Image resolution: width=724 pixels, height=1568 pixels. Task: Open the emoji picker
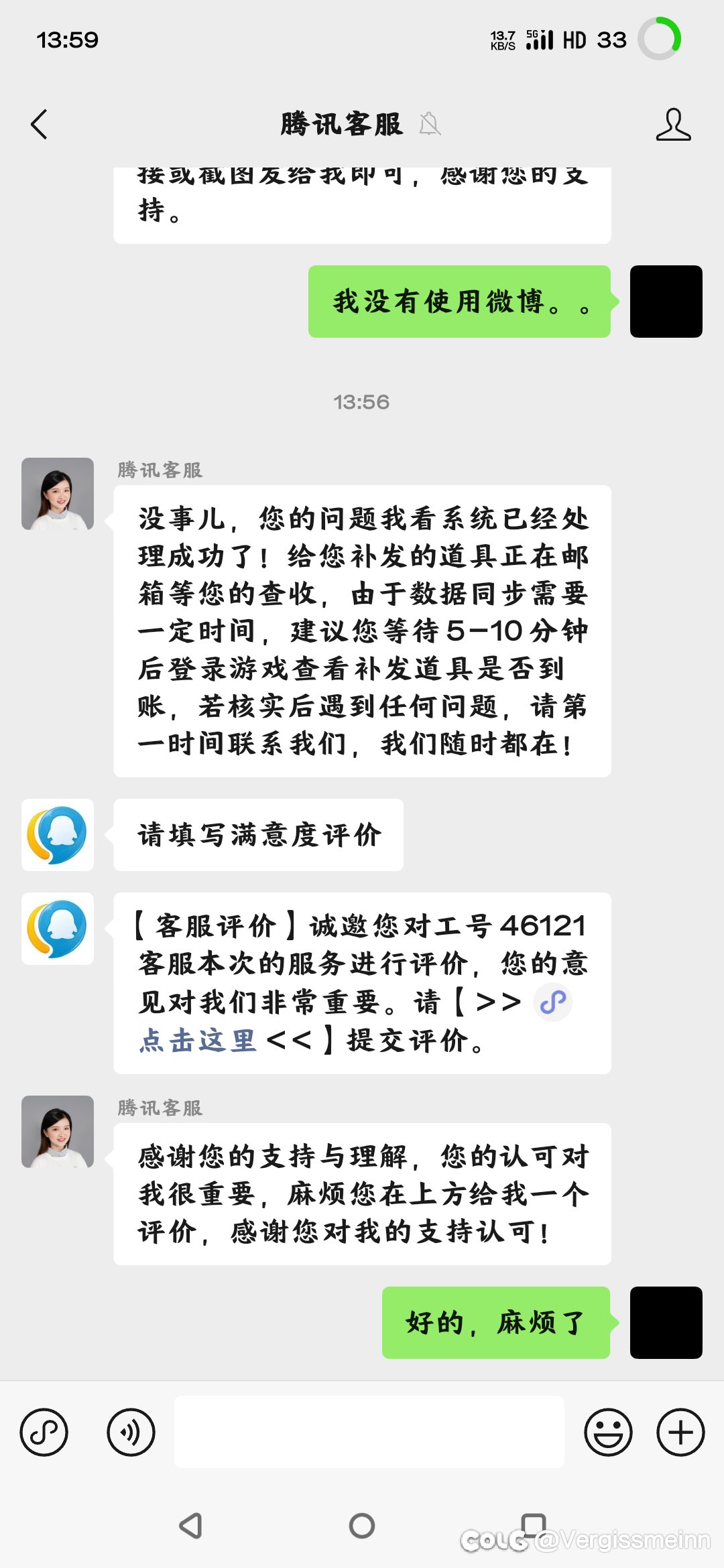[608, 1432]
